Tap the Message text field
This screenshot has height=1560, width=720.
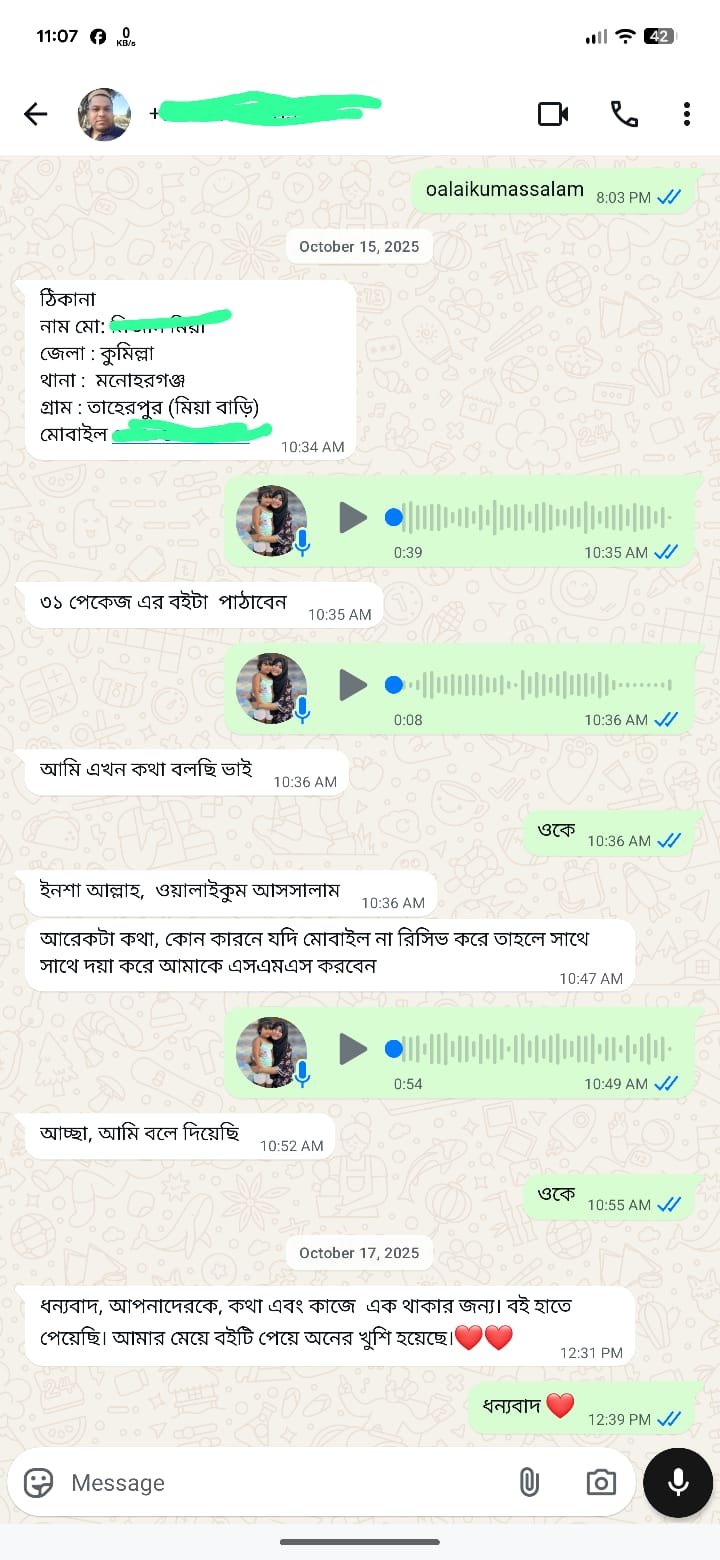click(x=280, y=1482)
